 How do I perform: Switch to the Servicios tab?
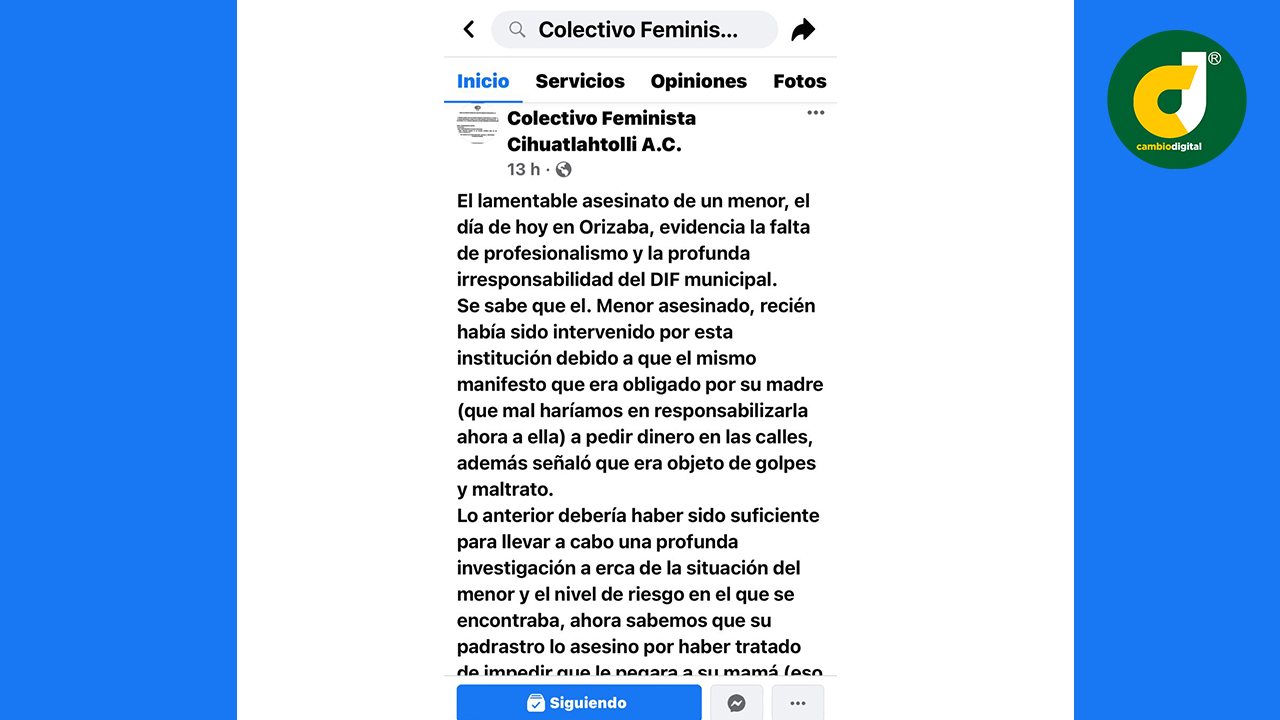click(x=580, y=82)
